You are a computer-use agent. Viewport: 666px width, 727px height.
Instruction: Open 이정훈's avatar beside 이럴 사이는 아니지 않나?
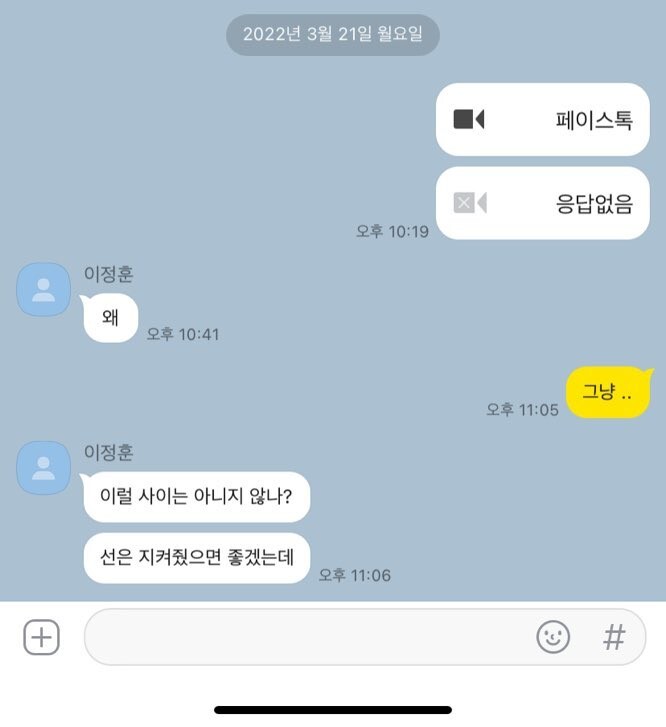[44, 468]
